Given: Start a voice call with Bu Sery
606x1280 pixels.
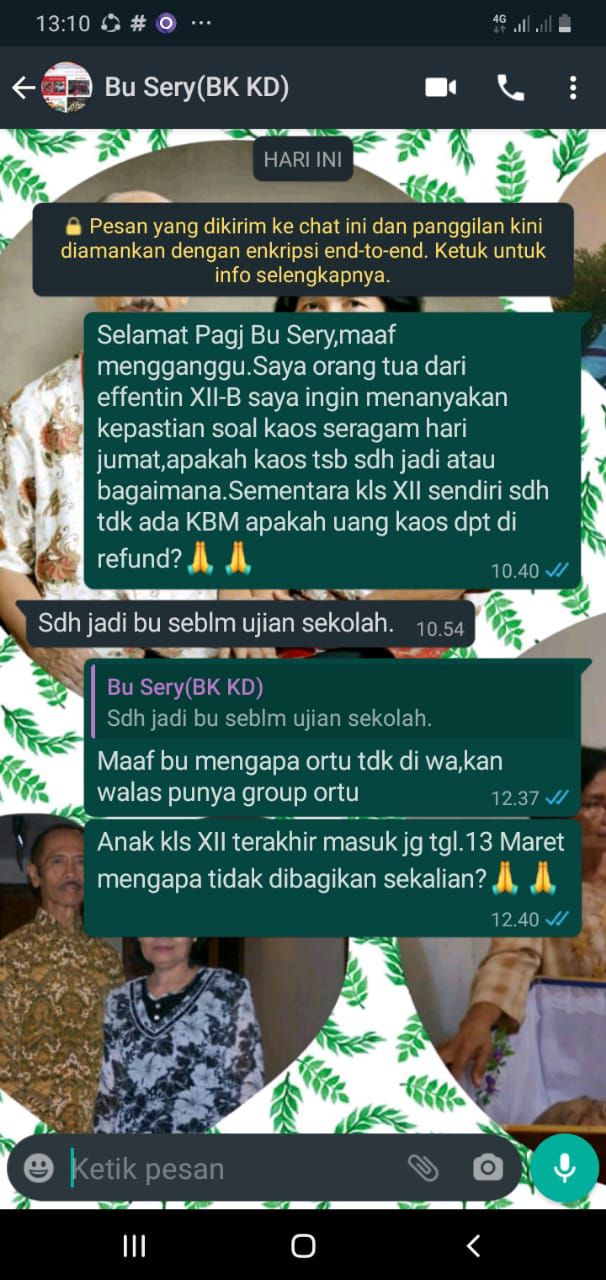Looking at the screenshot, I should pyautogui.click(x=510, y=88).
